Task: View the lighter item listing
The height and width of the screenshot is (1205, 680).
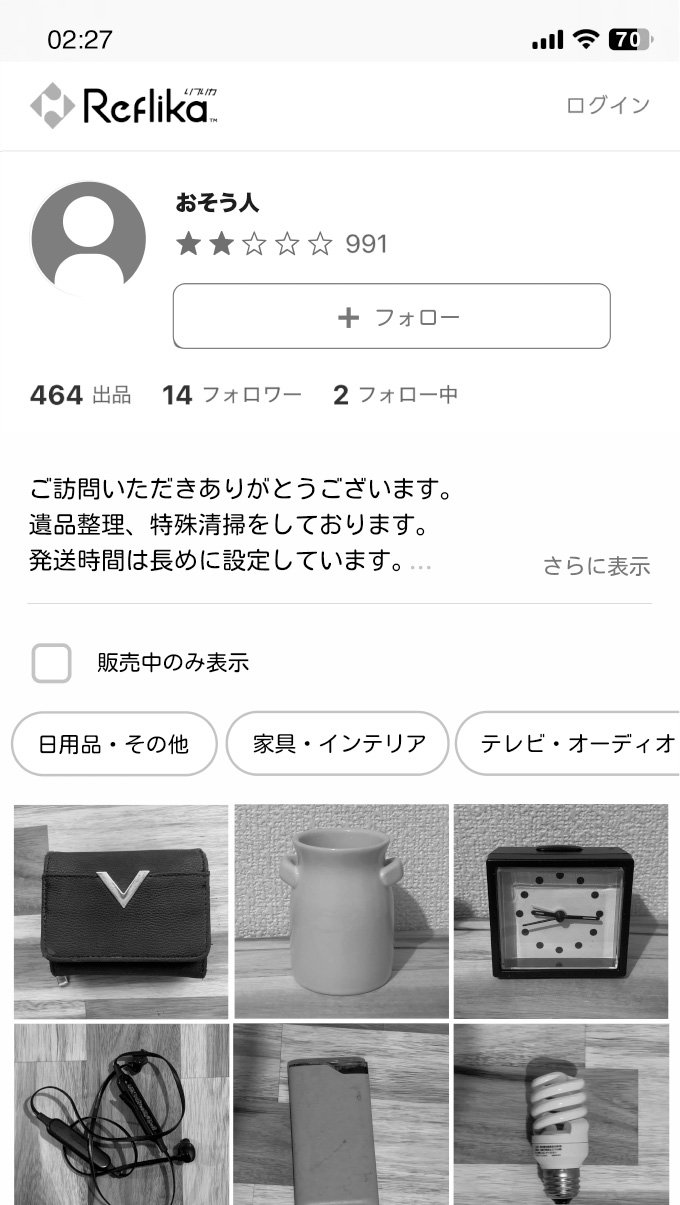Action: (341, 1113)
